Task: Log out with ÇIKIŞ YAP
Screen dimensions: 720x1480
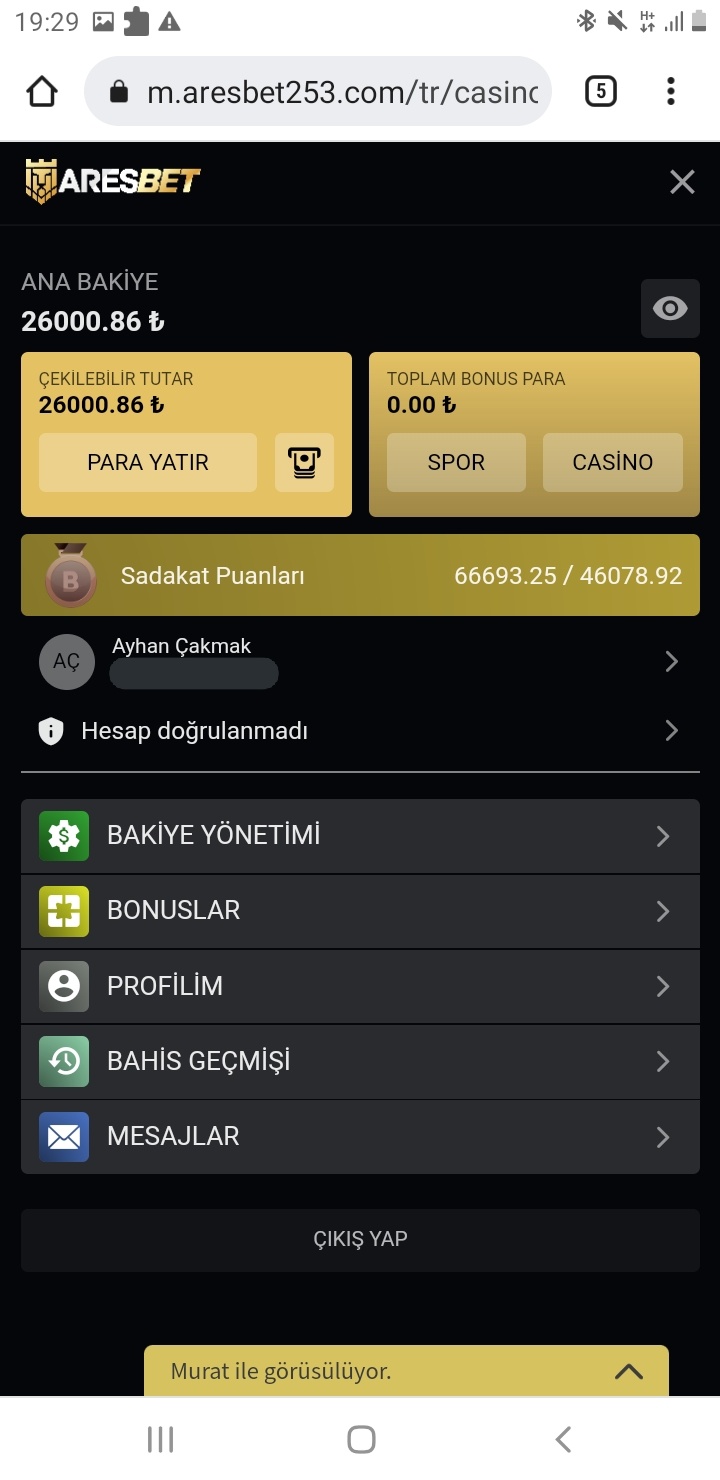Action: pos(360,1239)
